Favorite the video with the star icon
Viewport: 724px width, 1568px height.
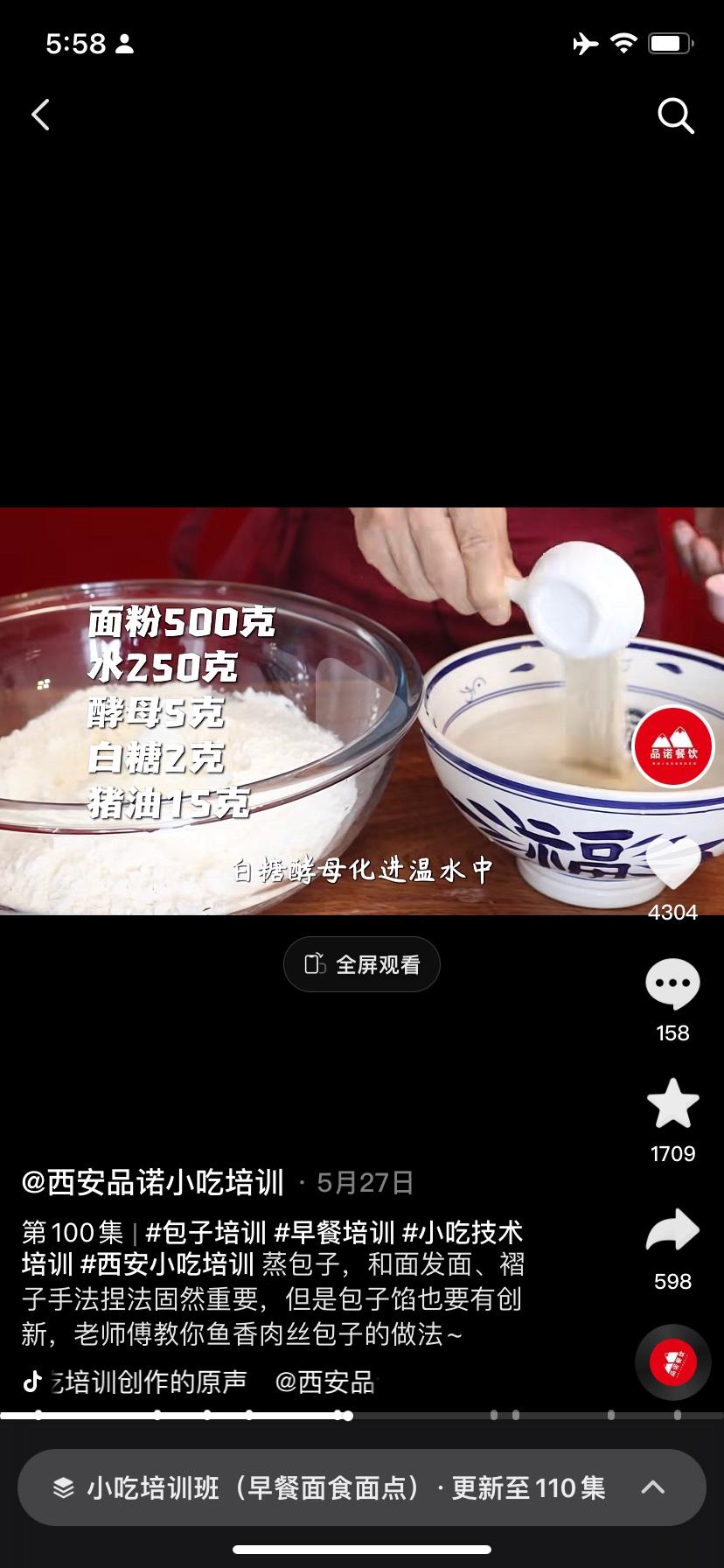[672, 1104]
